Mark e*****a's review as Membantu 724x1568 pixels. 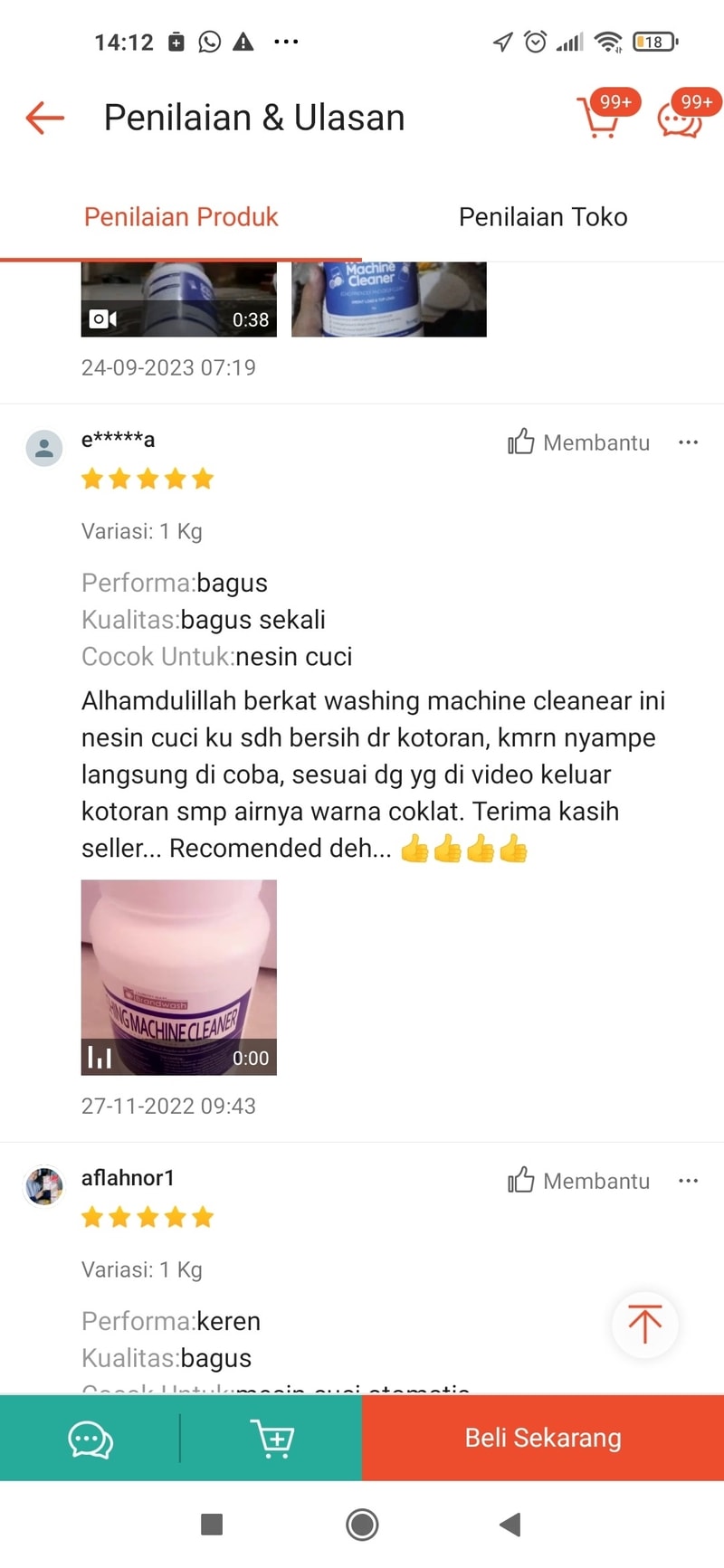coord(579,442)
